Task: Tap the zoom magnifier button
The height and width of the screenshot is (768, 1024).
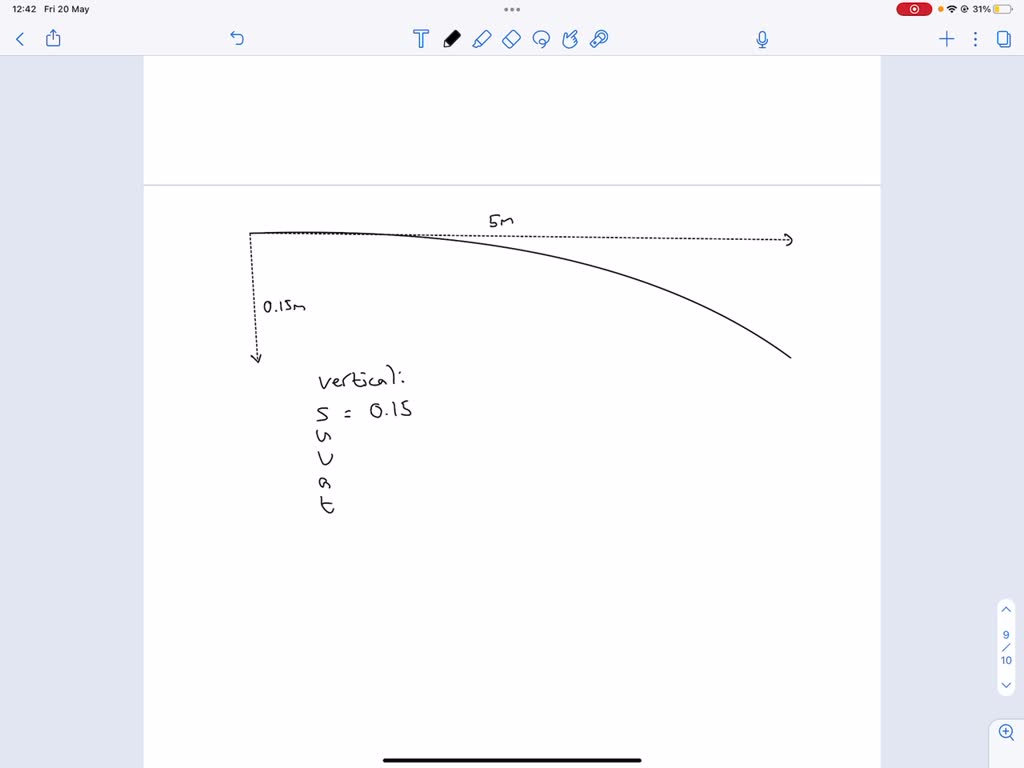Action: click(x=1006, y=733)
